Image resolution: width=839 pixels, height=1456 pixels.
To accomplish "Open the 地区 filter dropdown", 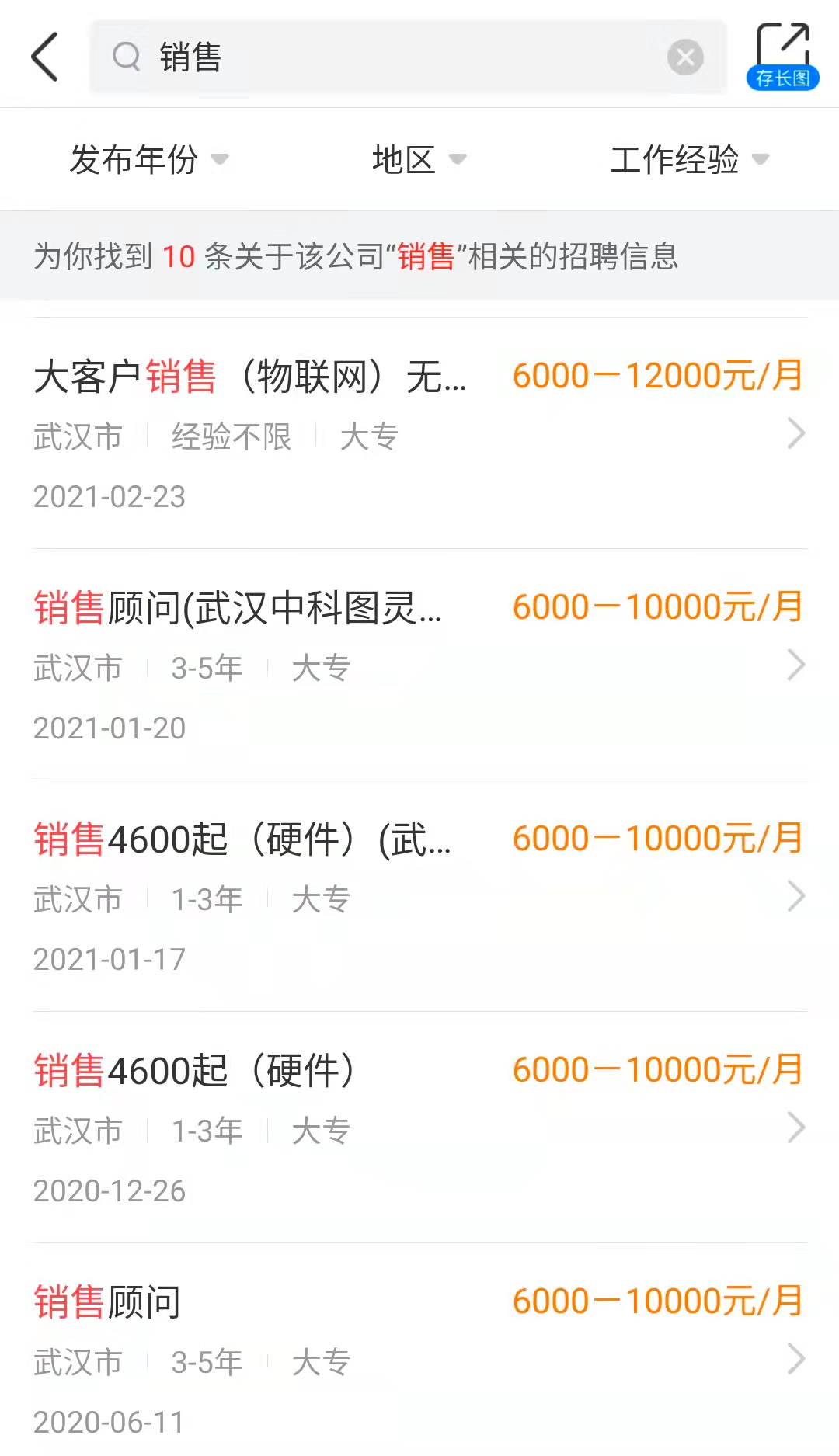I will 418,159.
